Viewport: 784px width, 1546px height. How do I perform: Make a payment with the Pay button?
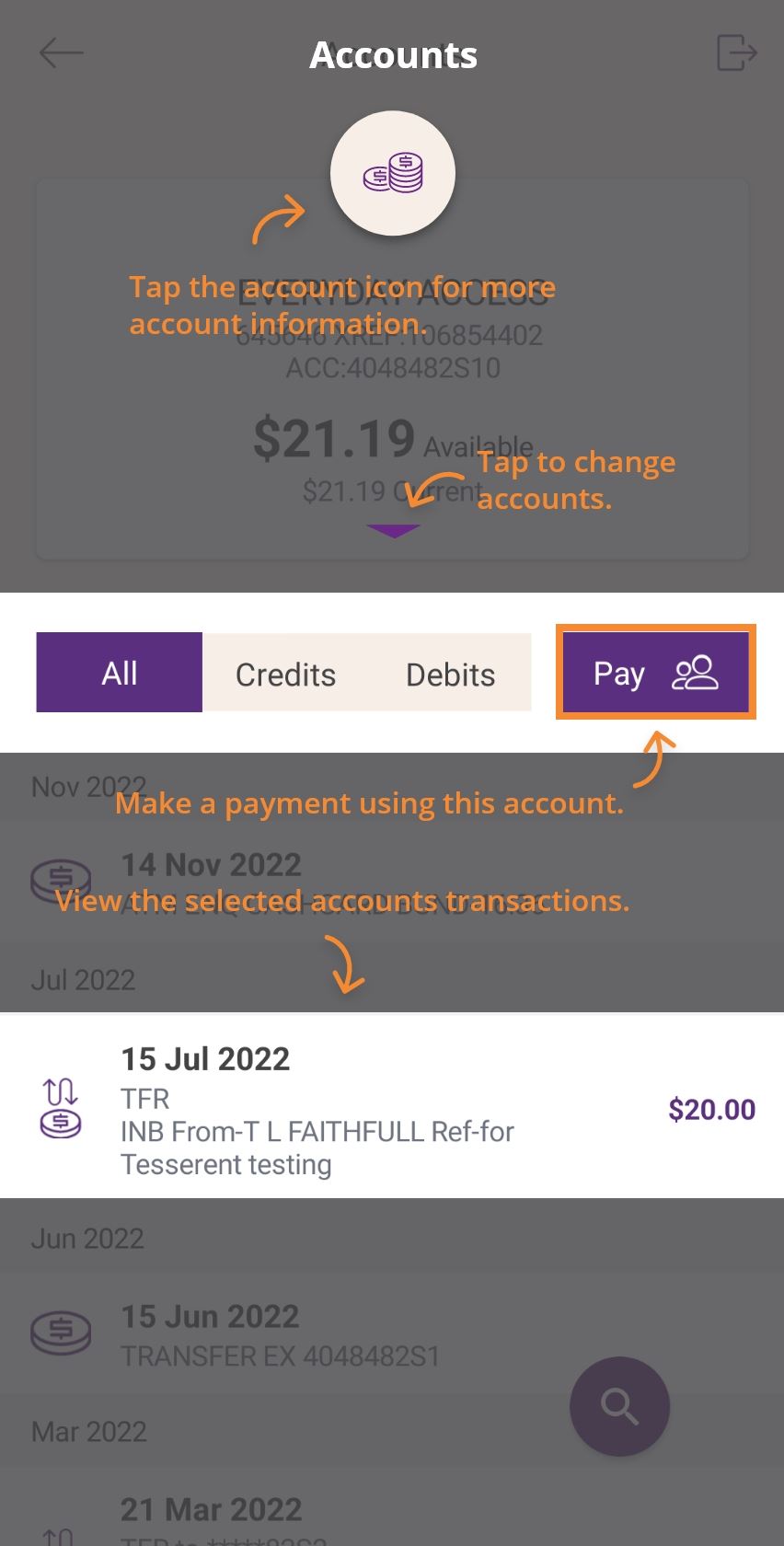point(656,673)
